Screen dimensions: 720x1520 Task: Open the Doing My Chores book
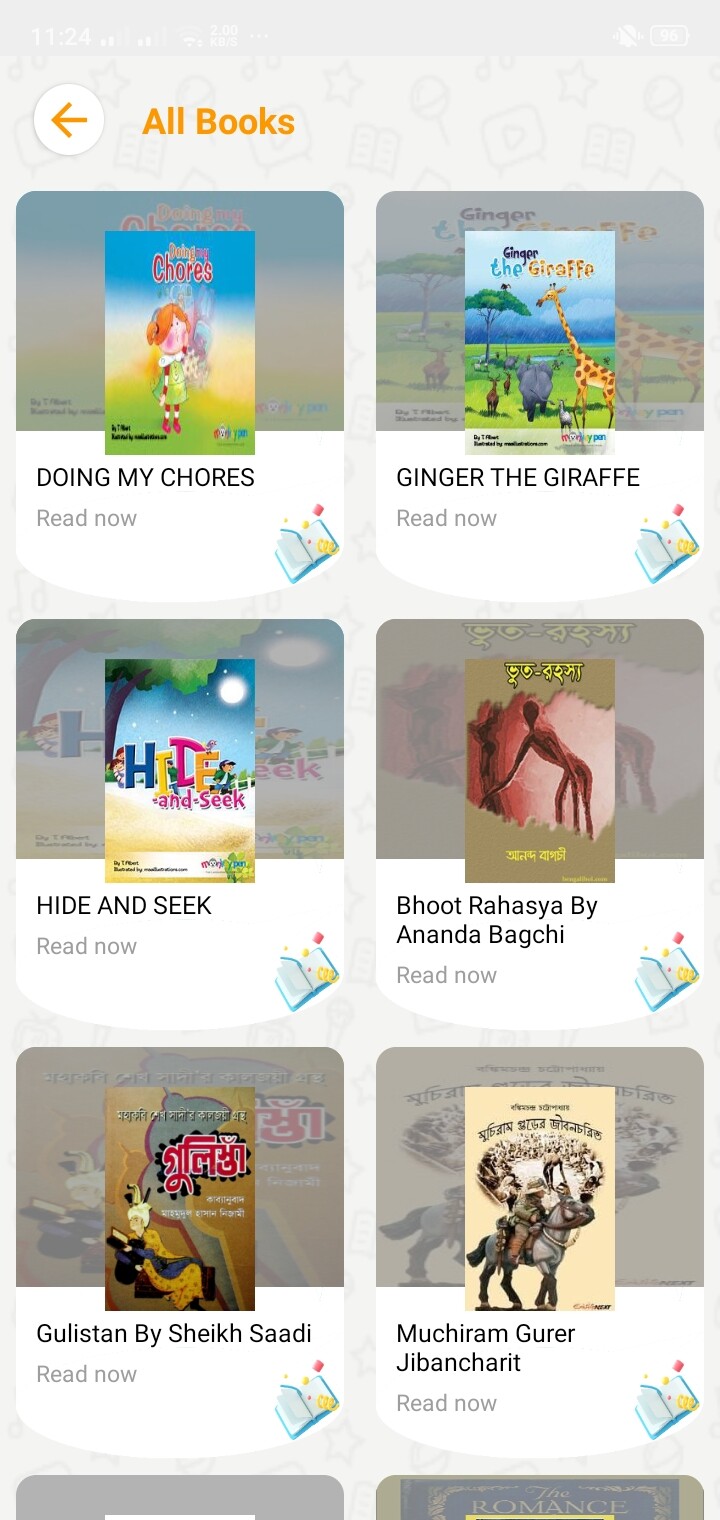click(180, 343)
